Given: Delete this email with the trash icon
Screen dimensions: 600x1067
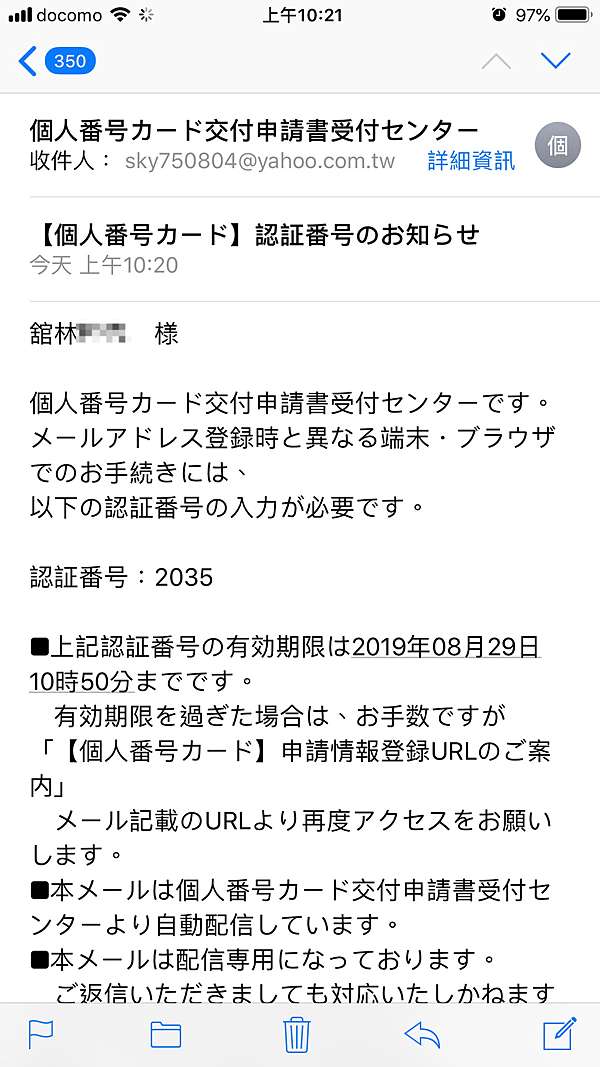Looking at the screenshot, I should 297,1035.
